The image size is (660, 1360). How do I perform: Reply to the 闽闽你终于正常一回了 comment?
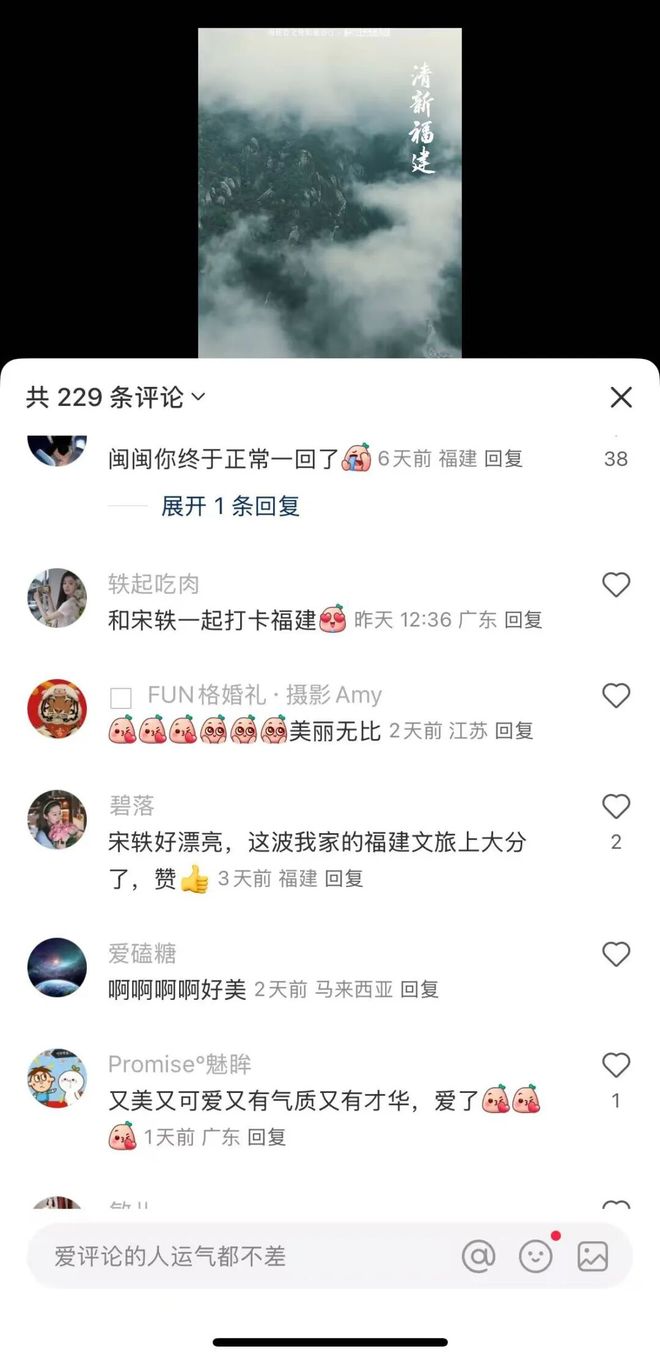504,459
